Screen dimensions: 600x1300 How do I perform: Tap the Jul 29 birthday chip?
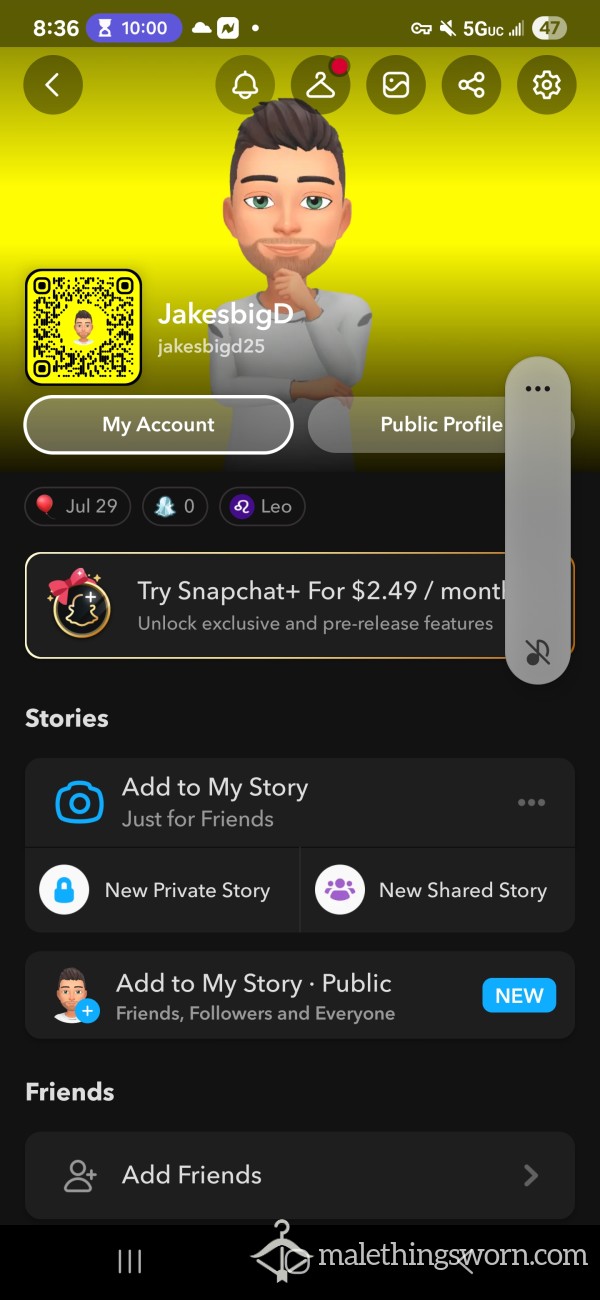pyautogui.click(x=77, y=506)
